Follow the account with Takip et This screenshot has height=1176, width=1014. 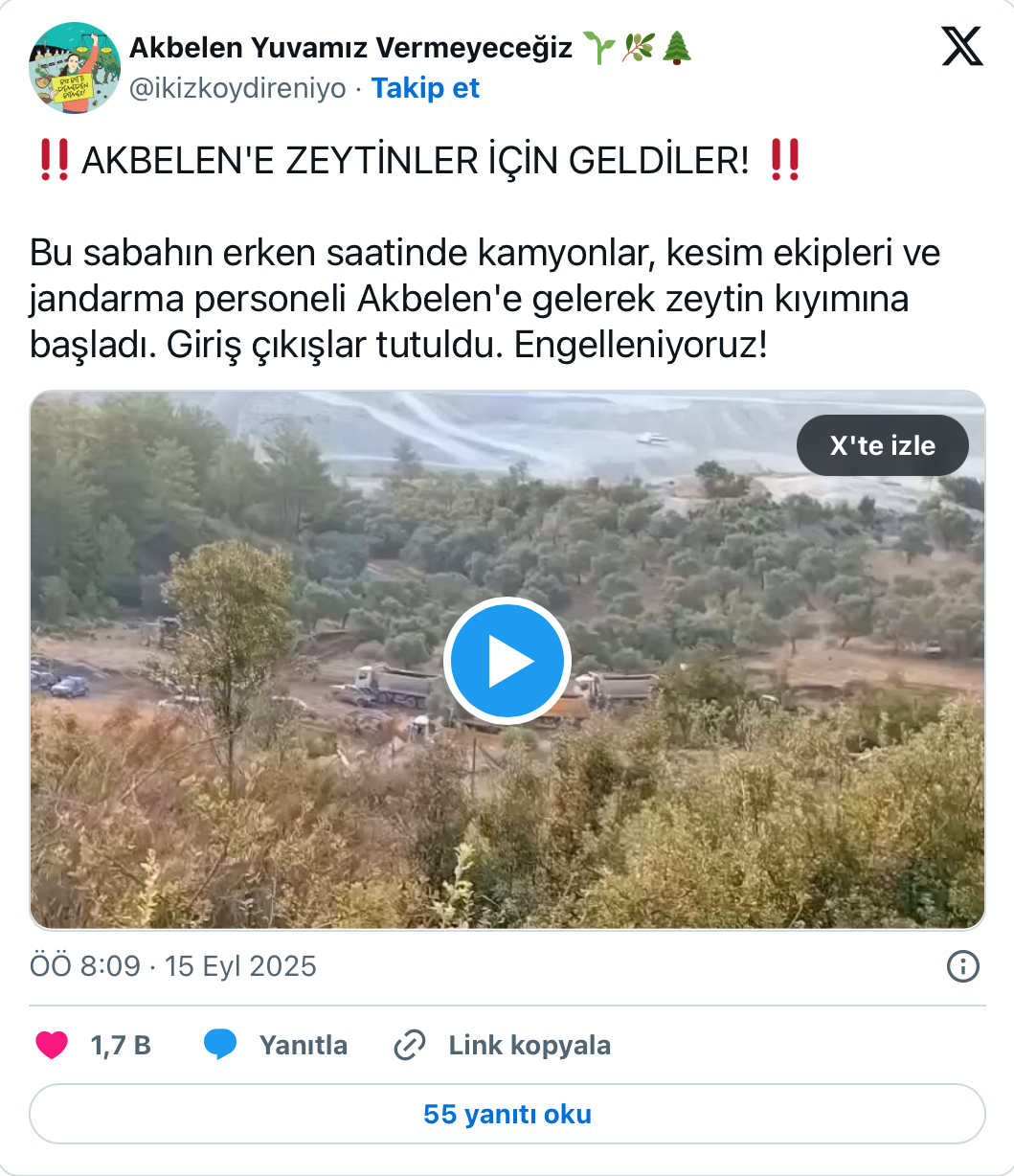pyautogui.click(x=425, y=88)
